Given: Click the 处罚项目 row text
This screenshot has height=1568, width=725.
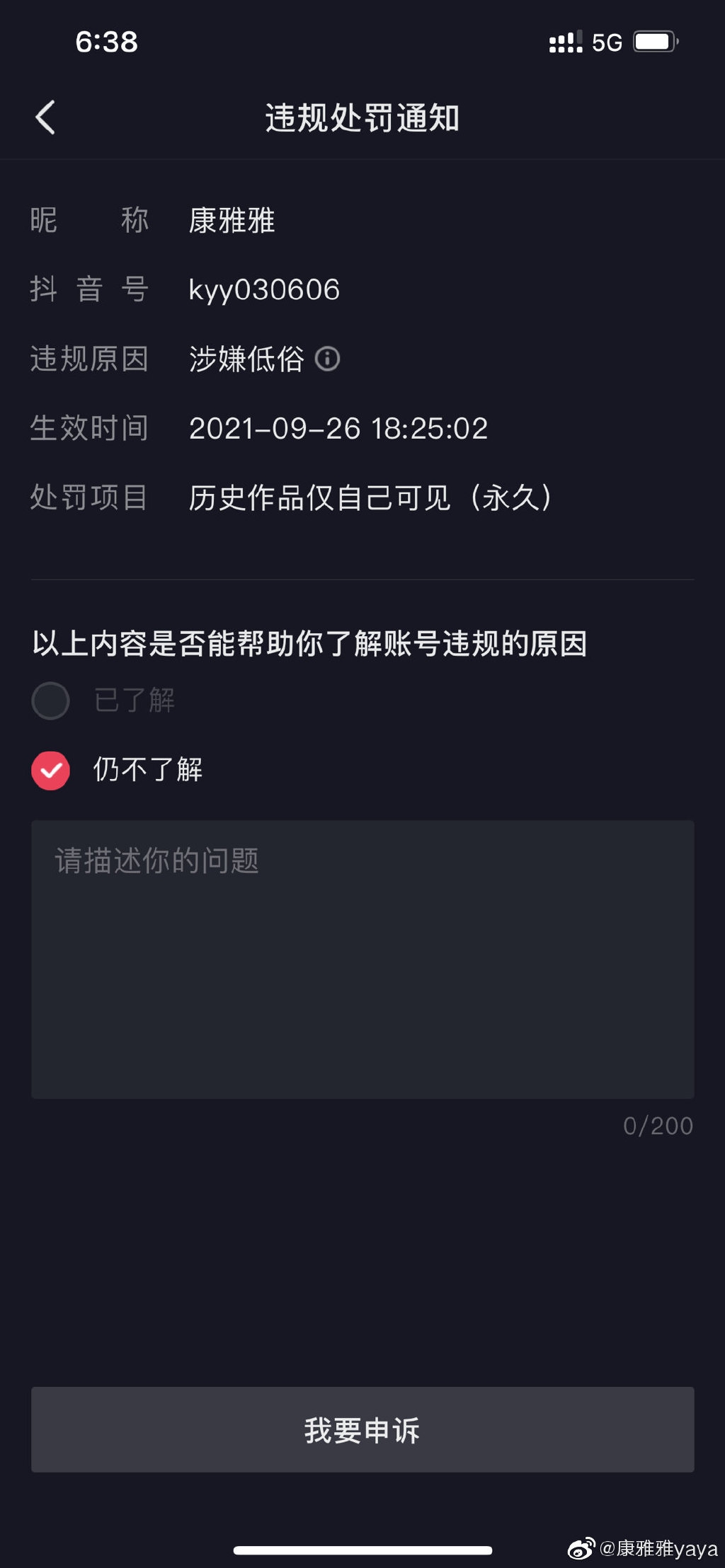Looking at the screenshot, I should [89, 498].
